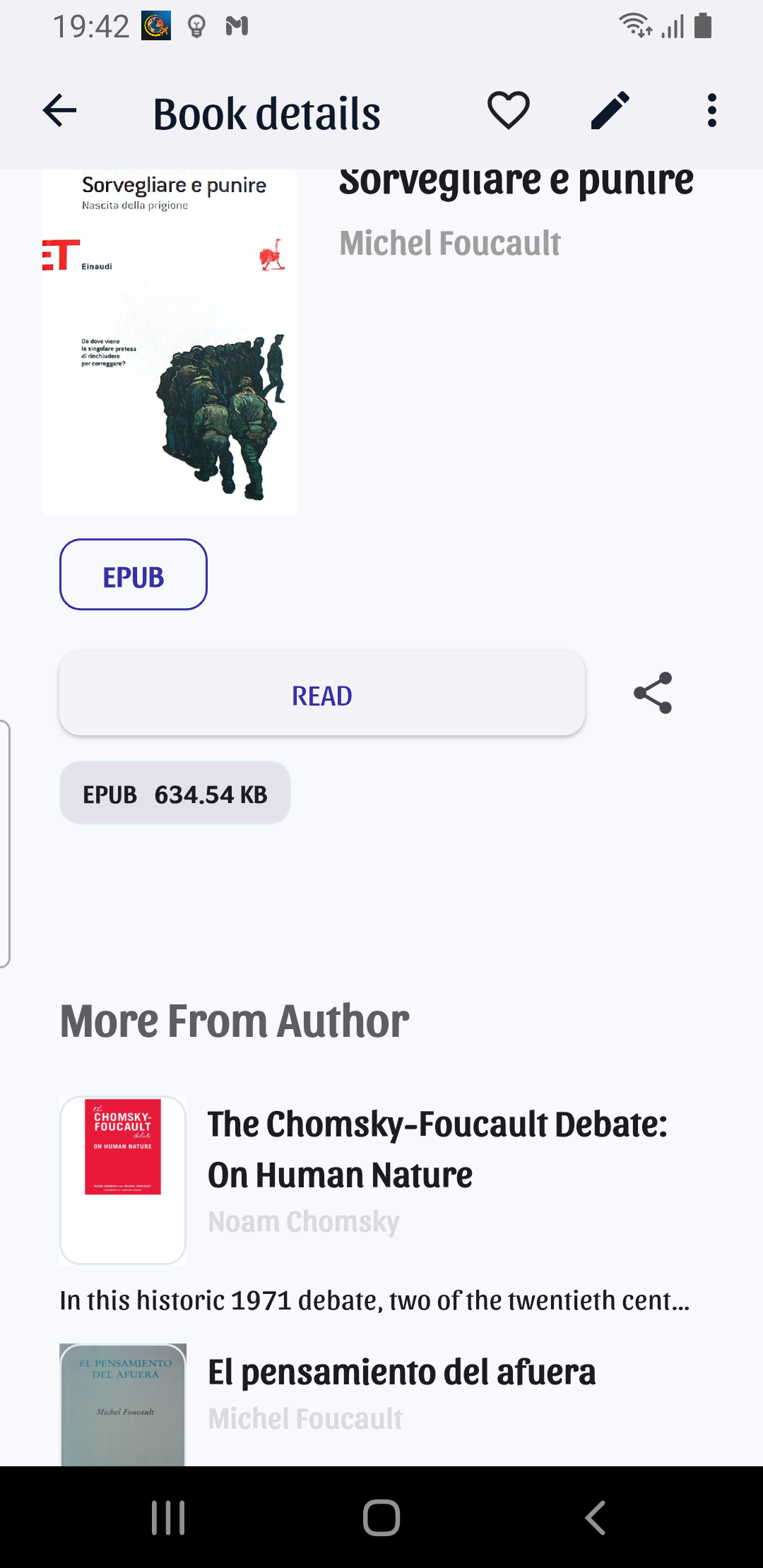Navigate back with the arrow icon

(59, 109)
